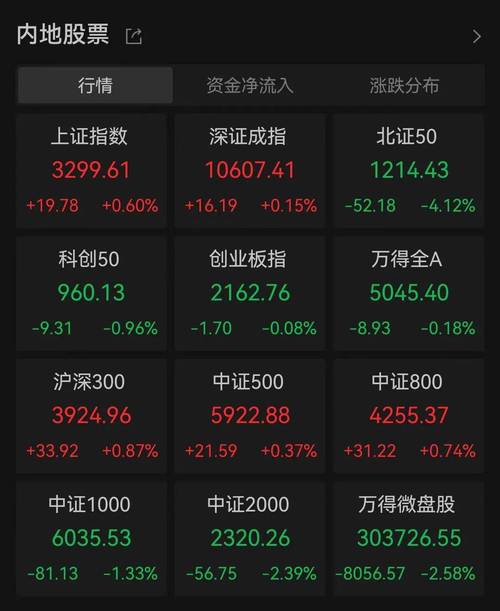The width and height of the screenshot is (500, 611).
Task: Open the 上证指数 index card
Action: click(92, 171)
